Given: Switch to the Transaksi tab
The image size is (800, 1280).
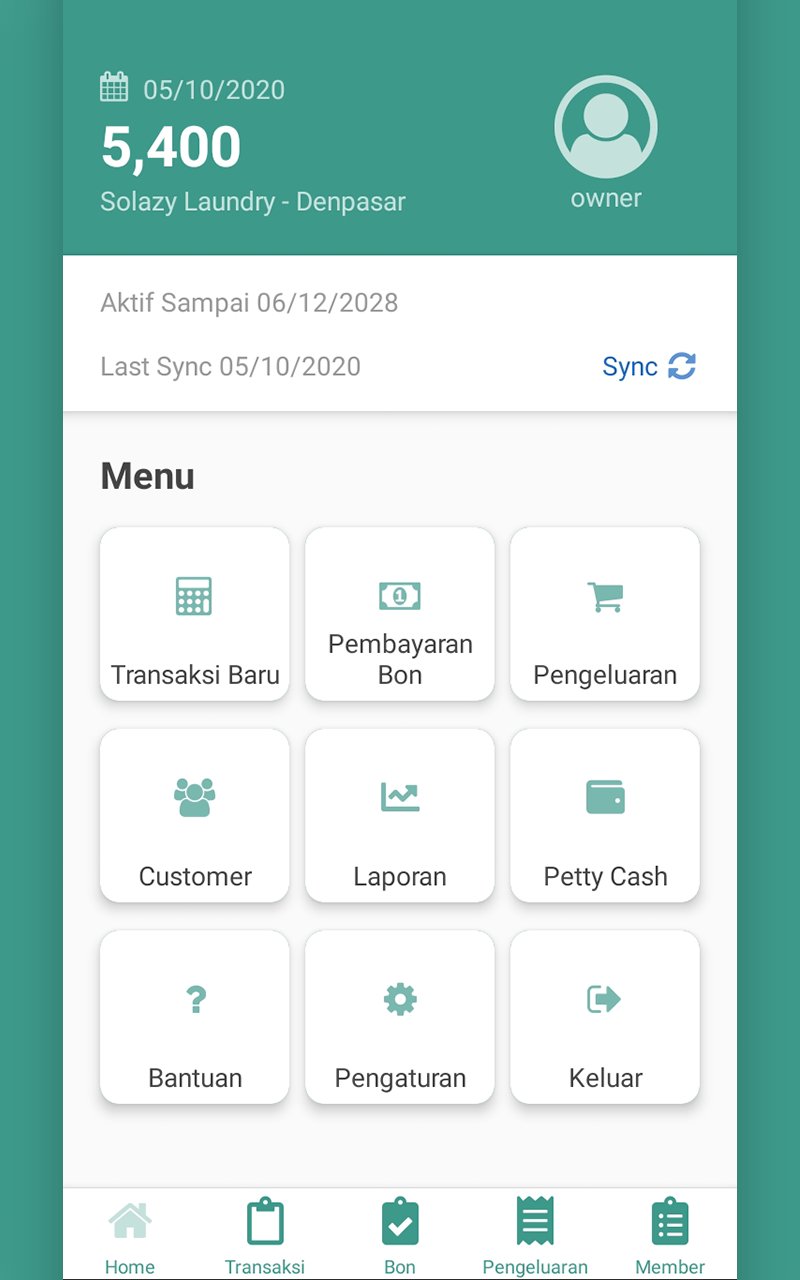Looking at the screenshot, I should [264, 1230].
